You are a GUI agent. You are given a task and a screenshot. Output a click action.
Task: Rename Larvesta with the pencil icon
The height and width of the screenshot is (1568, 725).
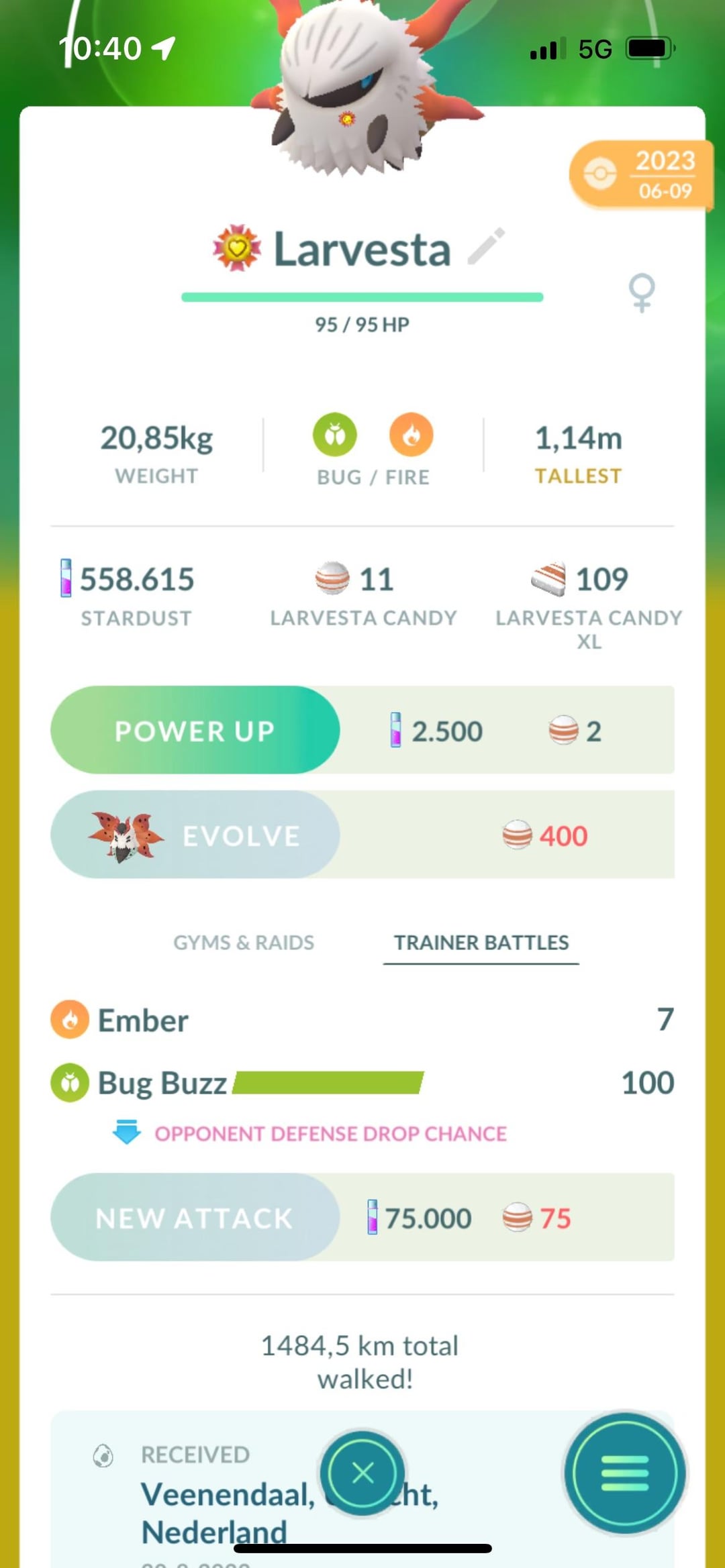tap(486, 246)
